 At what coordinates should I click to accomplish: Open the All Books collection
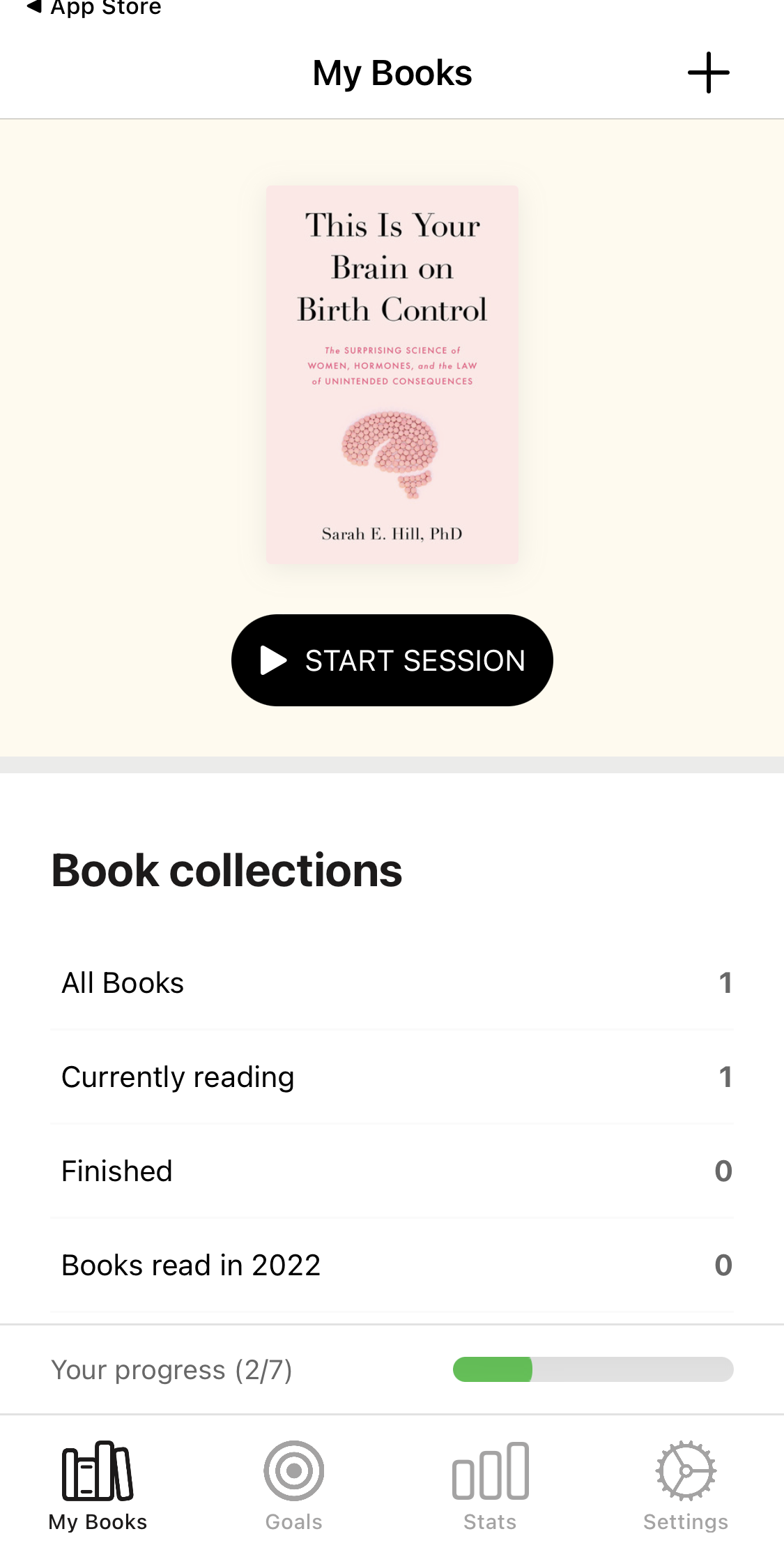pyautogui.click(x=392, y=982)
